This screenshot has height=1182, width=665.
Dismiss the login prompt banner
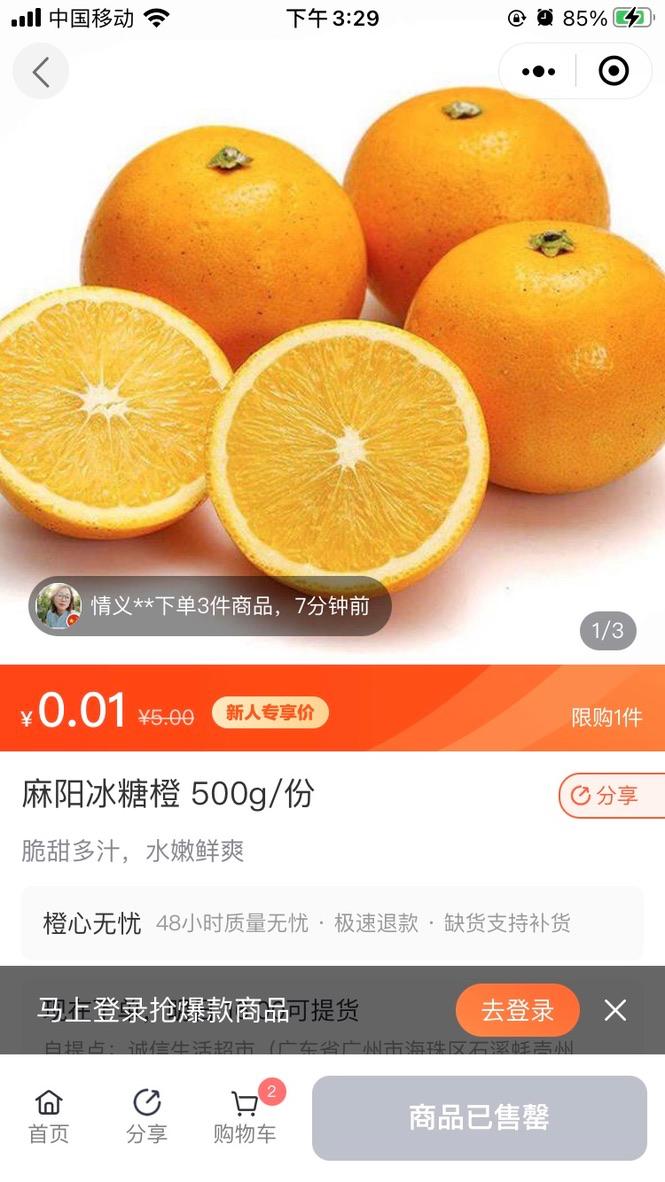615,1010
